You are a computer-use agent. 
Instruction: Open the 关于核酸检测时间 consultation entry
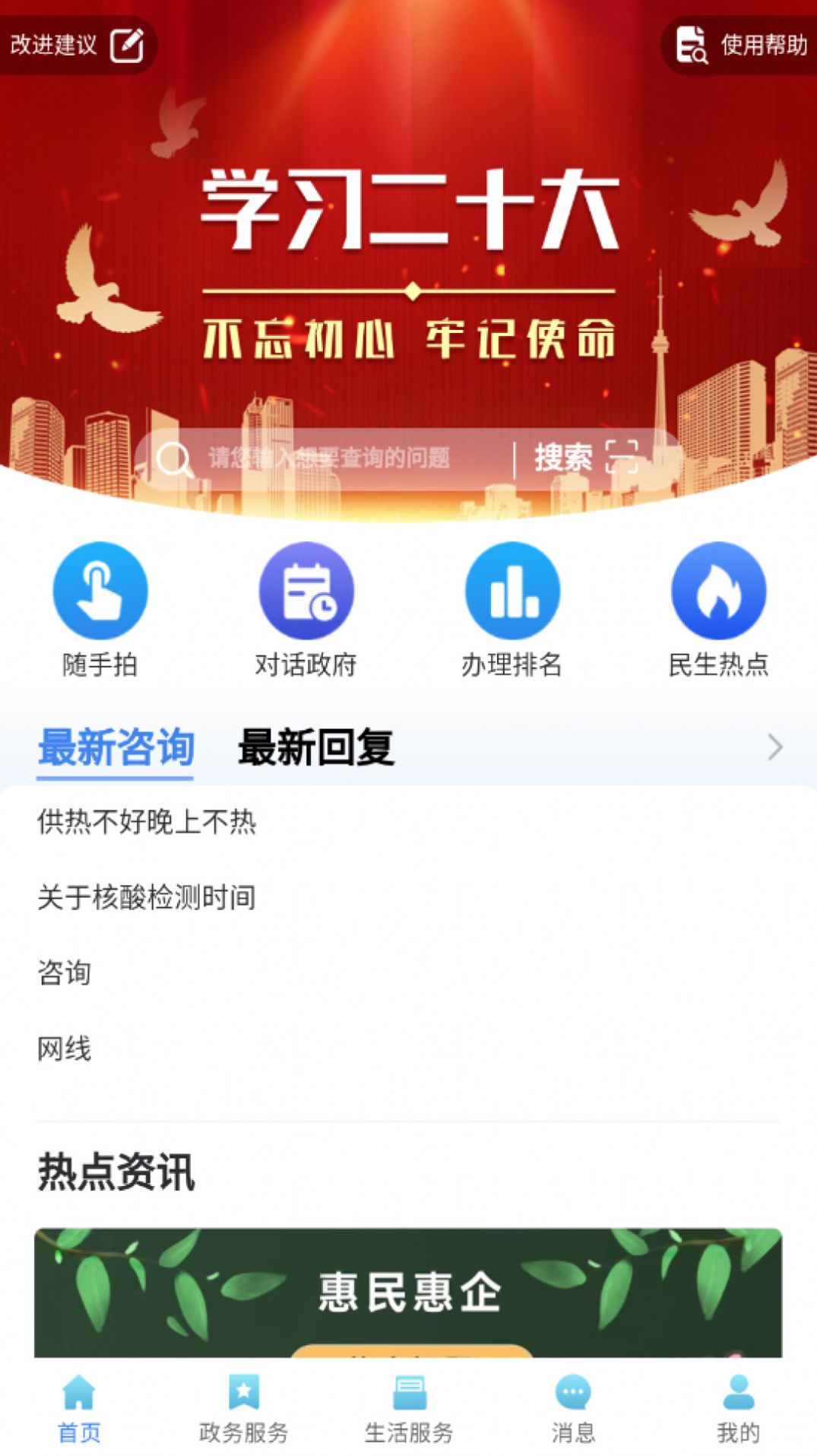147,897
